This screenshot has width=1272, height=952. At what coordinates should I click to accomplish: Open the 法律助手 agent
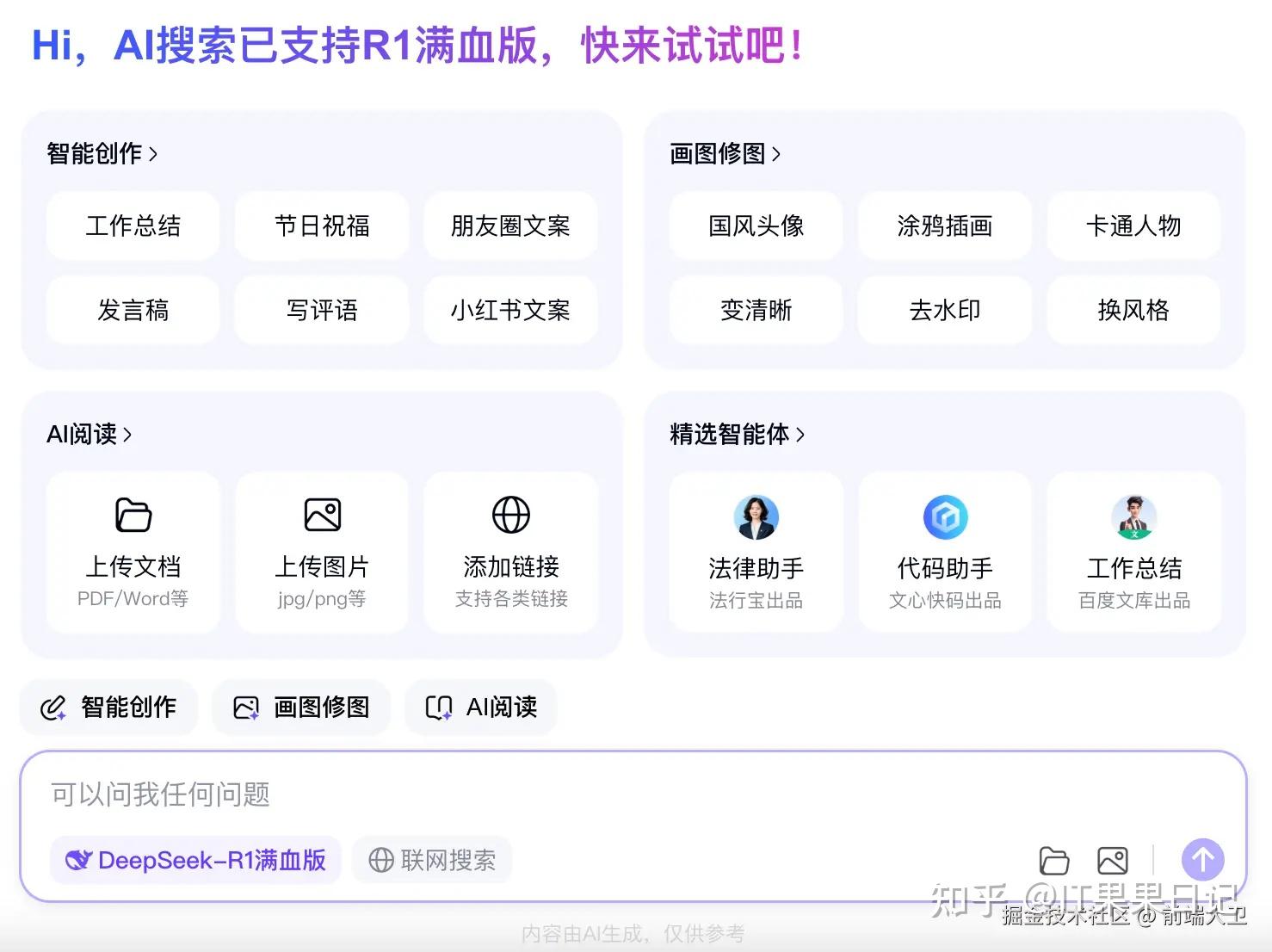pyautogui.click(x=756, y=551)
